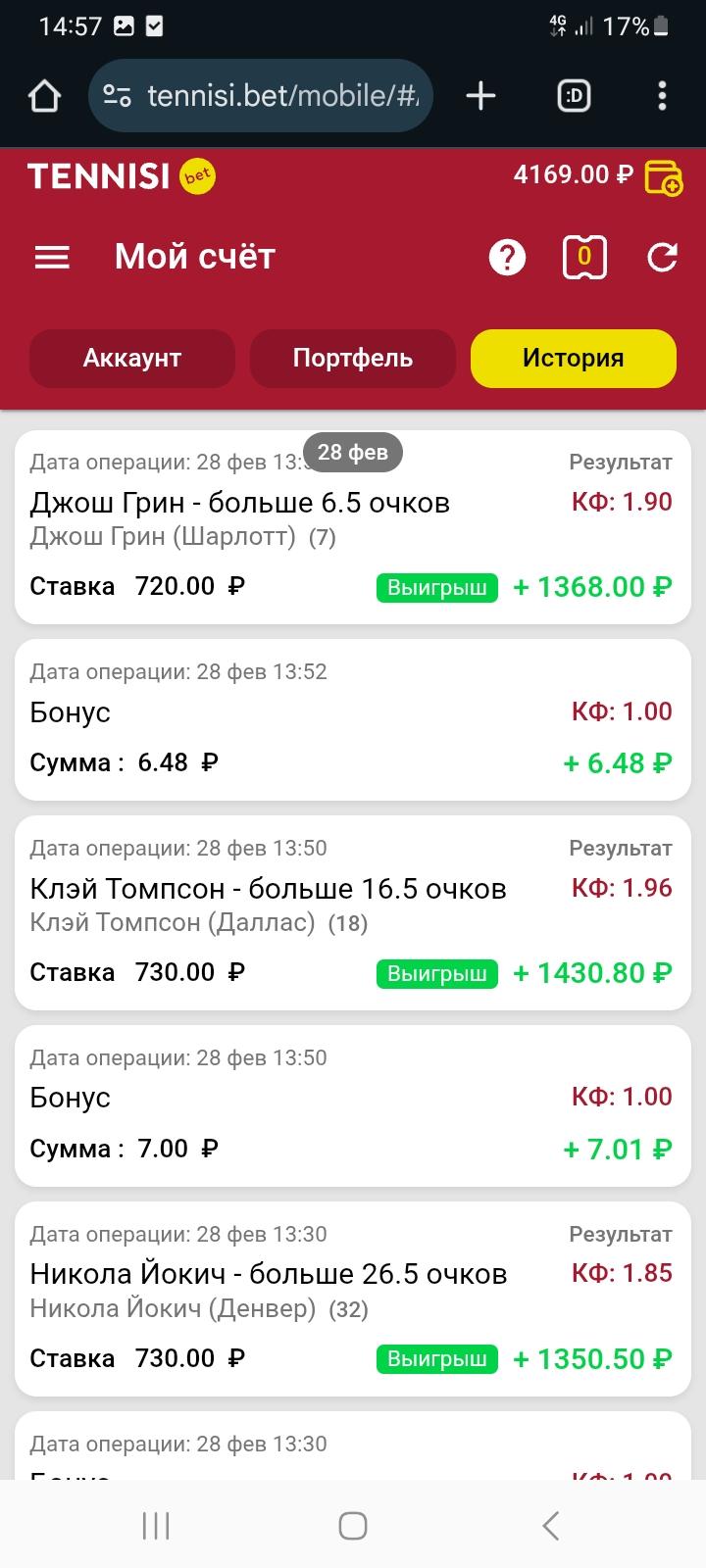The image size is (706, 1568).
Task: Tap the deposit wallet icon
Action: 663,177
